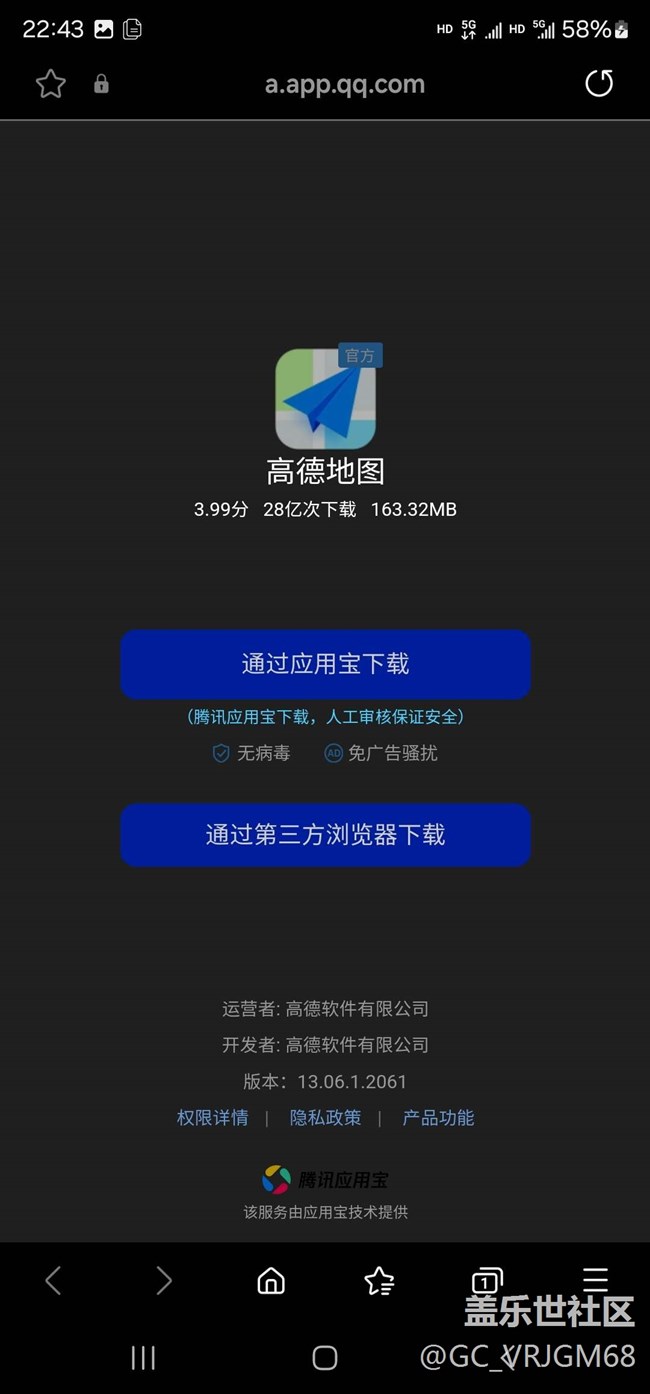Go forward in browser history
The height and width of the screenshot is (1394, 650).
click(163, 1280)
